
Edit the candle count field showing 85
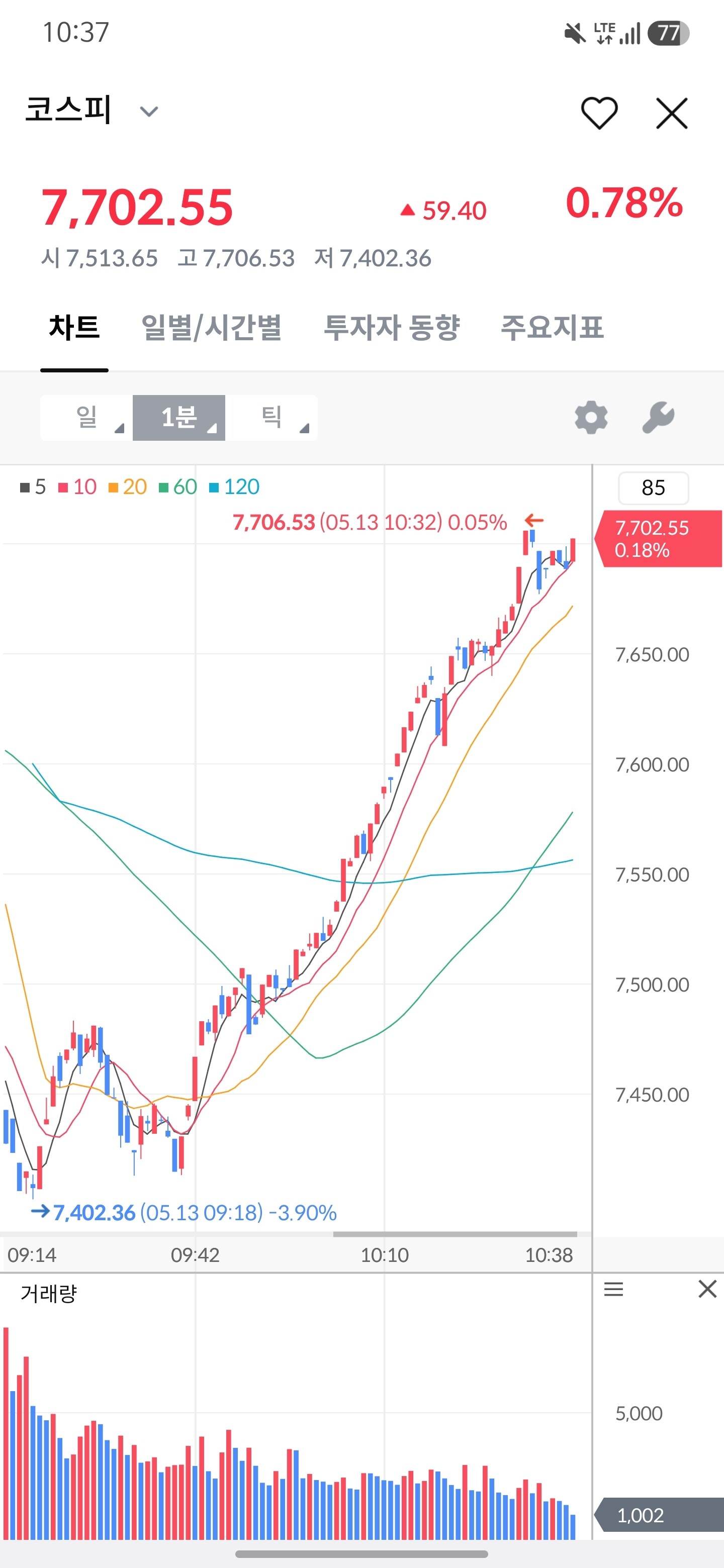[654, 487]
